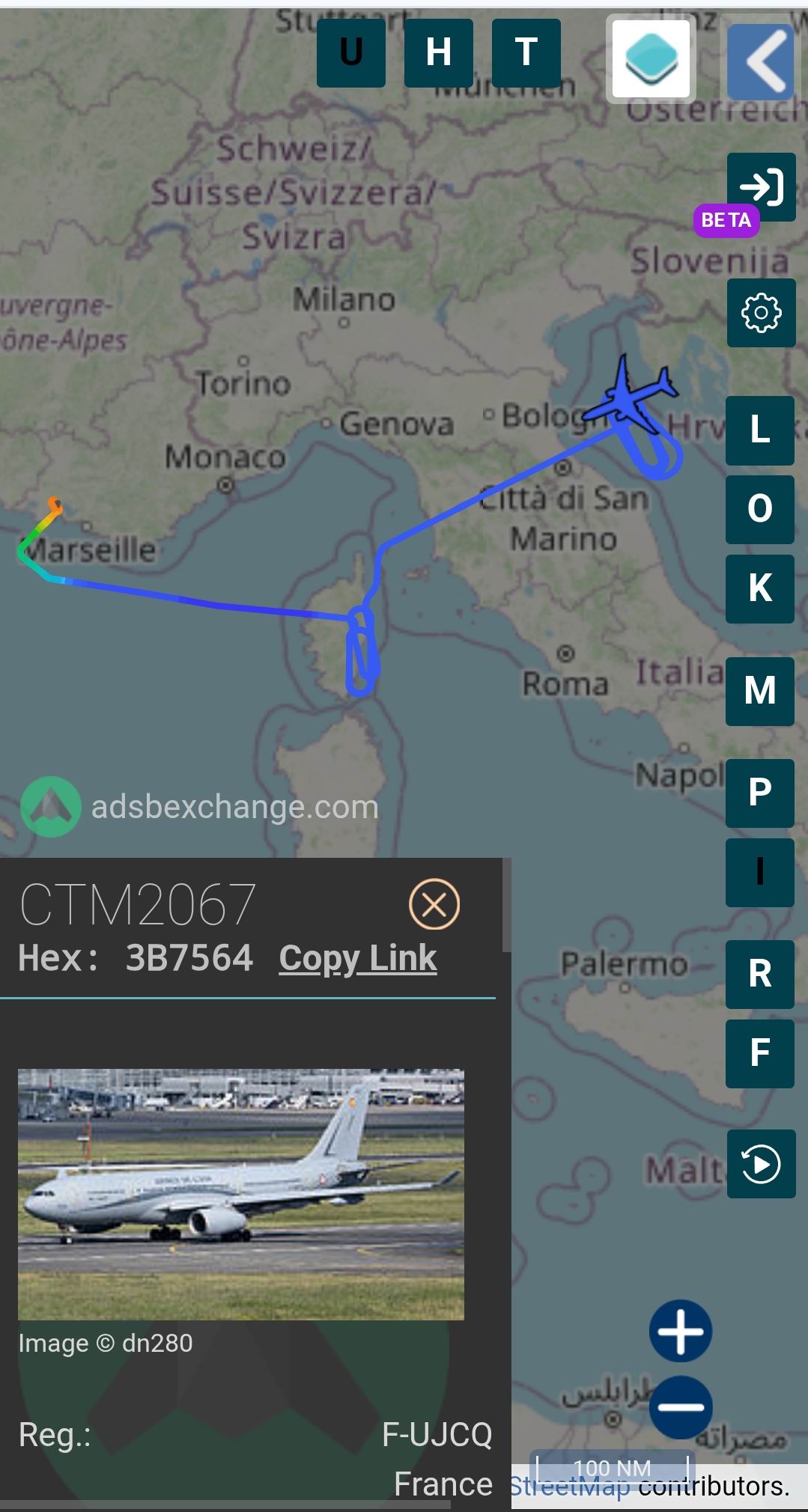This screenshot has width=808, height=1512.
Task: Open the map layers selector
Action: tap(651, 59)
